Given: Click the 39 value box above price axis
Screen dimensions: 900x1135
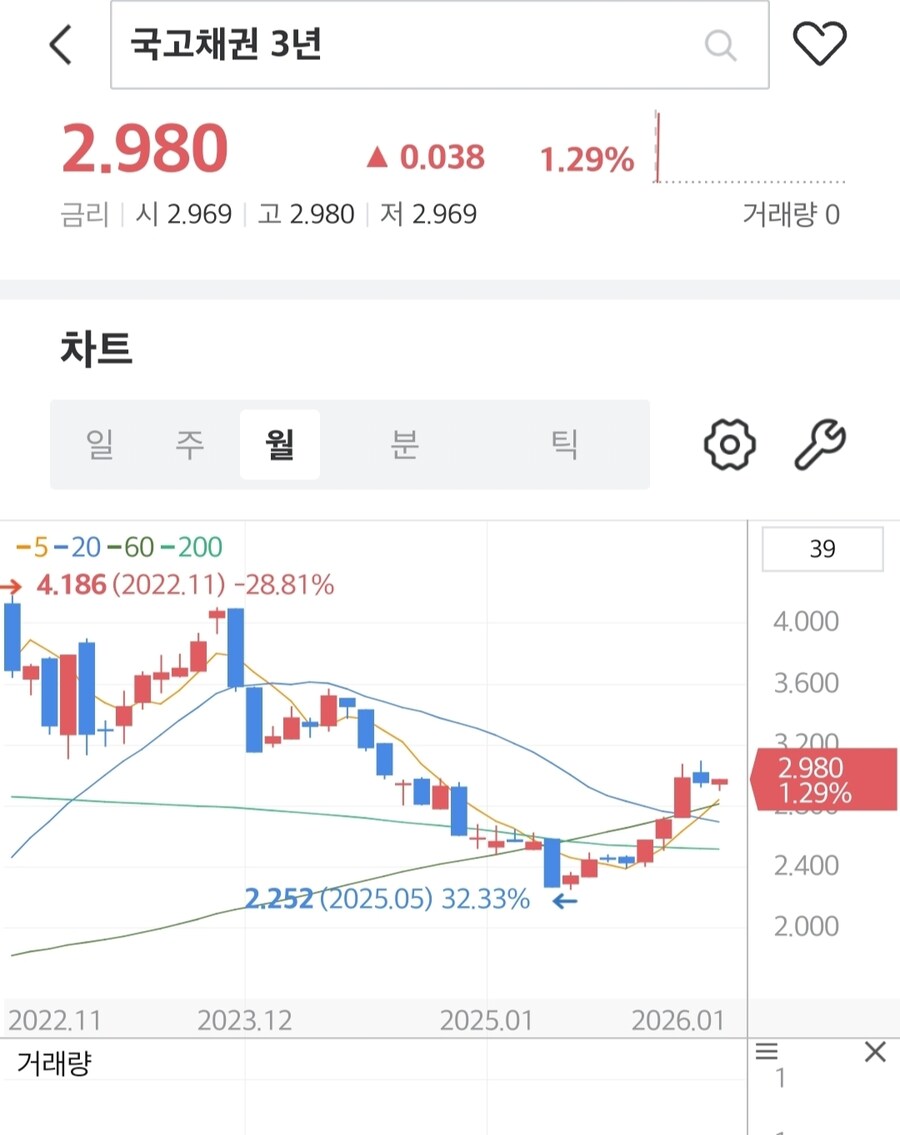Looking at the screenshot, I should click(822, 549).
